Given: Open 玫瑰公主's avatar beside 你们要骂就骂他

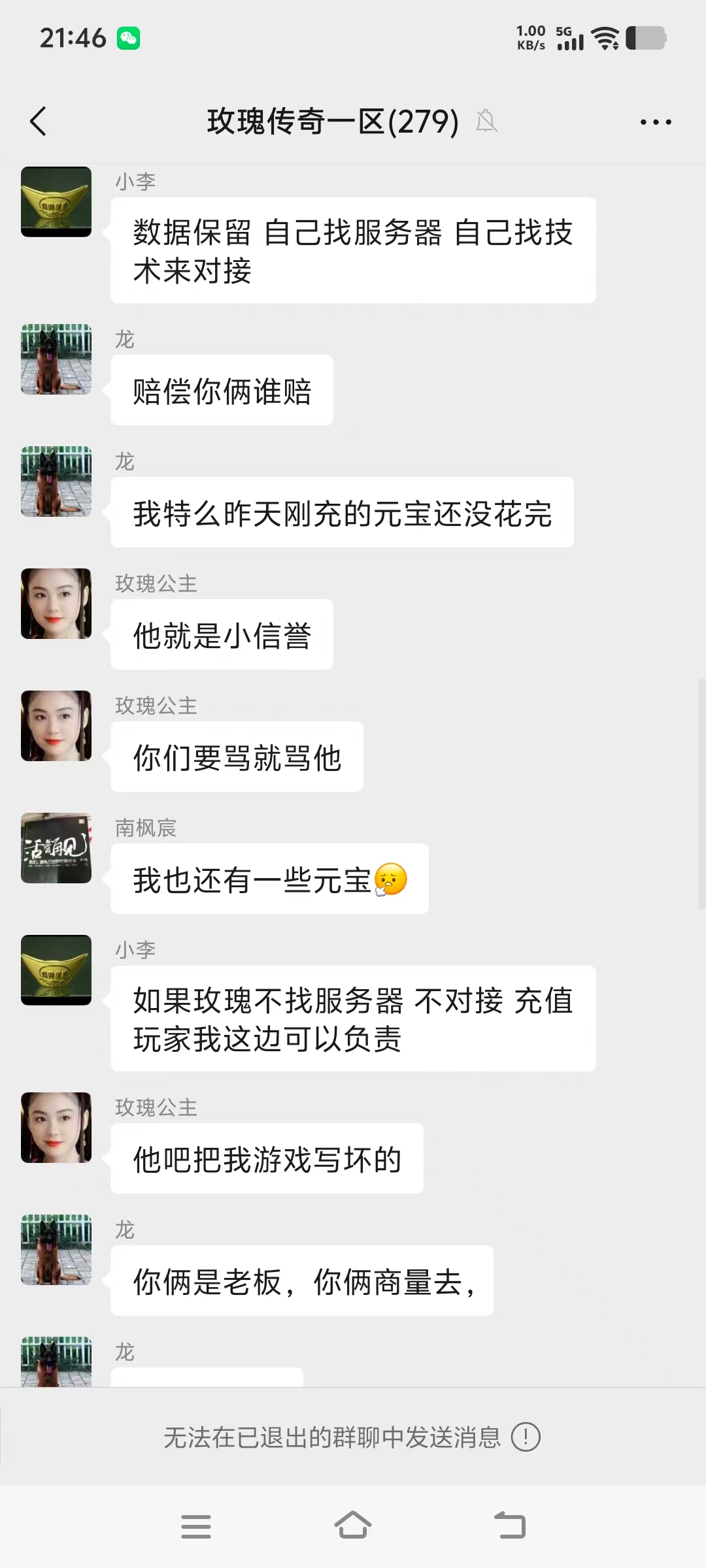Looking at the screenshot, I should (x=56, y=726).
